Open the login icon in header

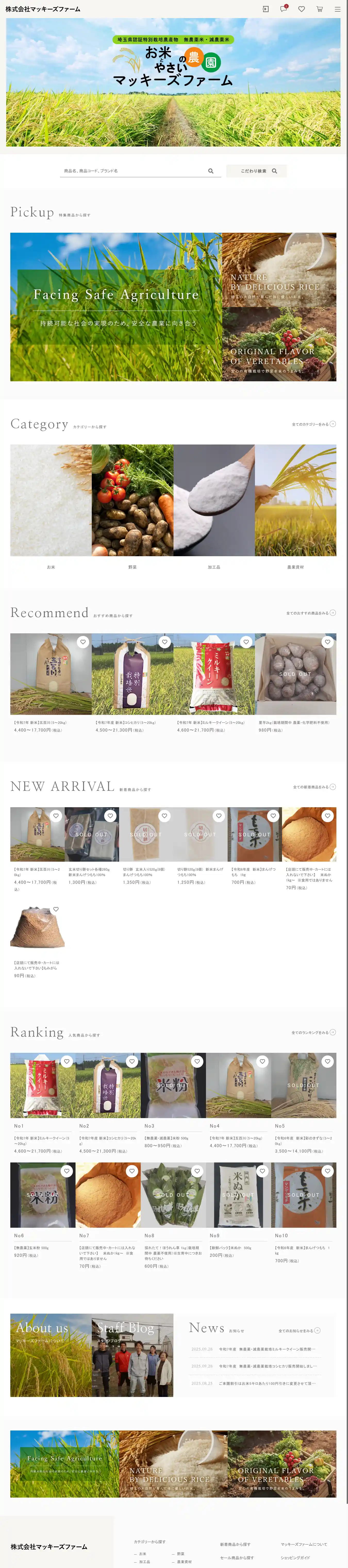tap(265, 9)
